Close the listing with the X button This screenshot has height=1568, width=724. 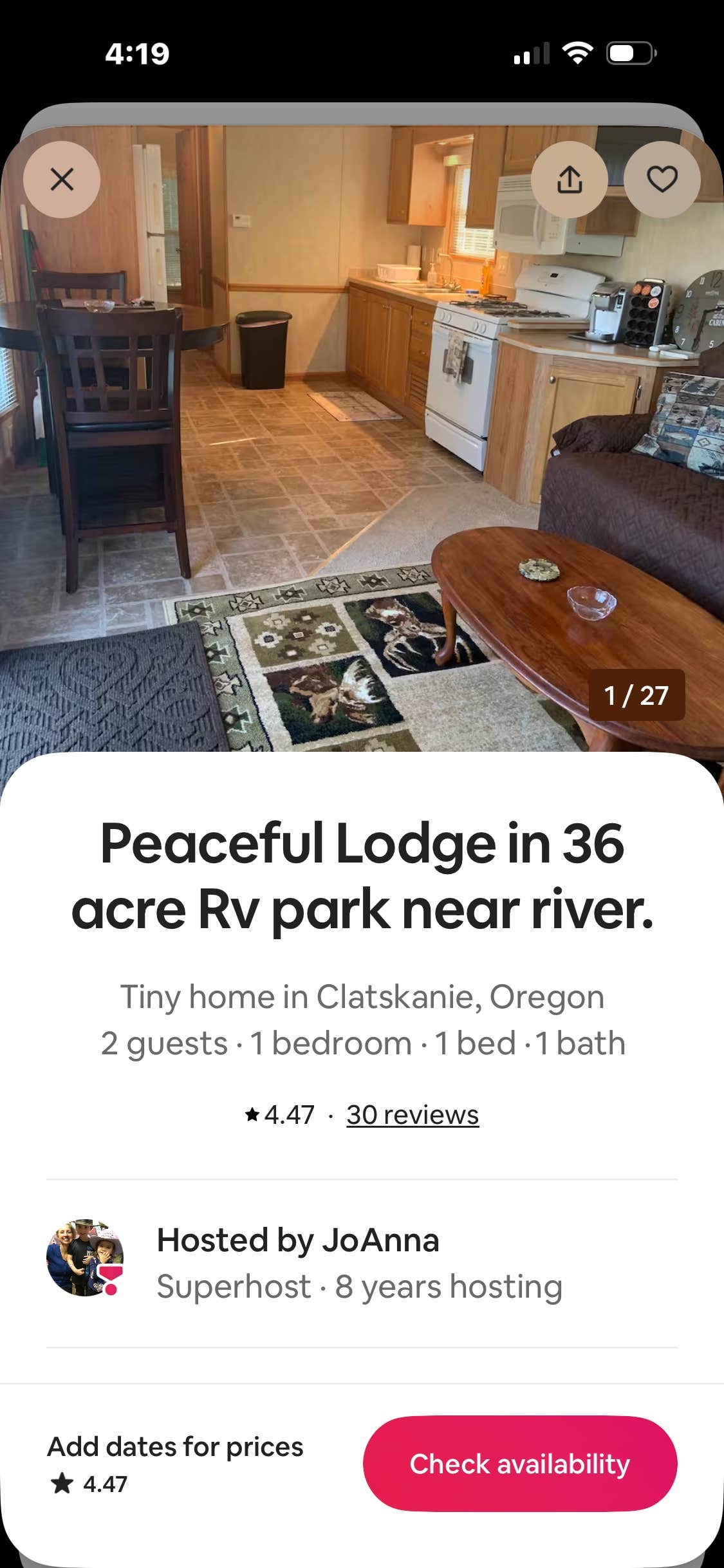(x=62, y=179)
